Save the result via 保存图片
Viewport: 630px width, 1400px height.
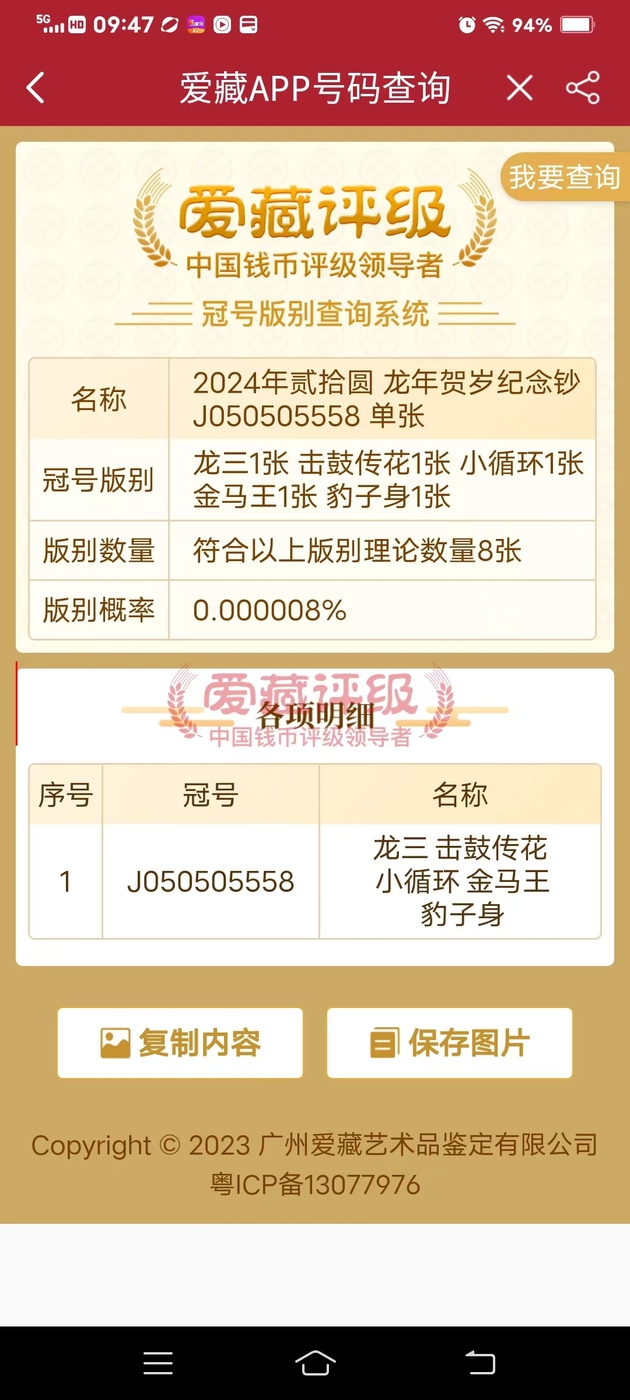pyautogui.click(x=449, y=1043)
